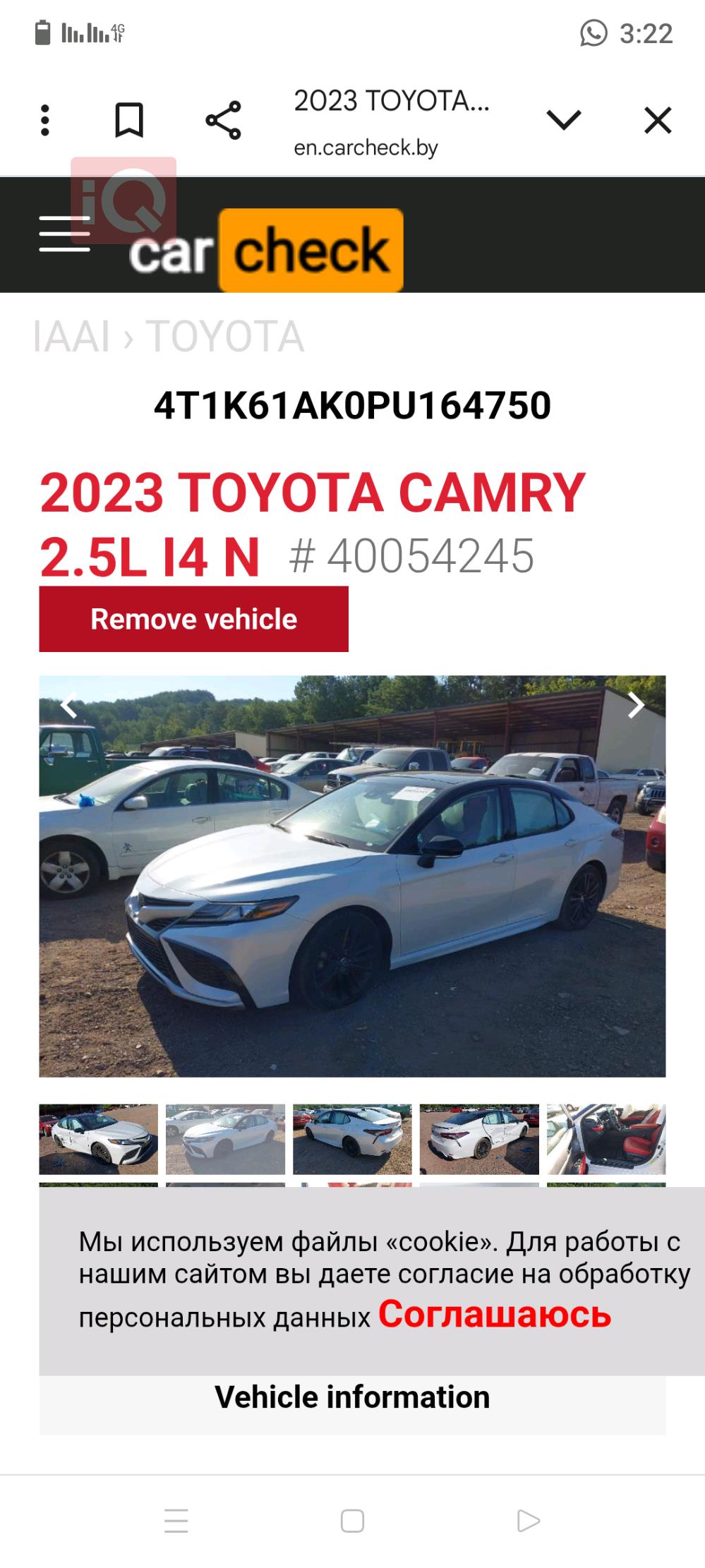Open the system recent apps button
705x1568 pixels.
click(176, 1520)
